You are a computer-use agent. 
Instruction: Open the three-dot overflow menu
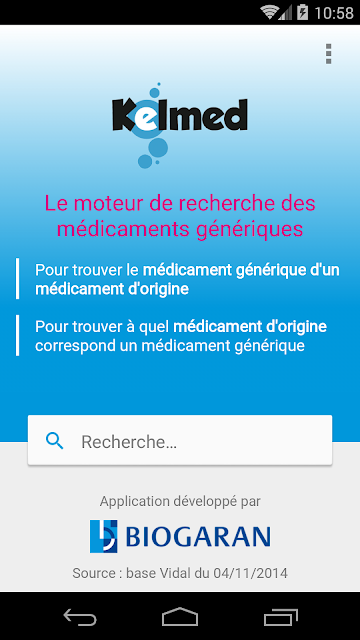(328, 54)
